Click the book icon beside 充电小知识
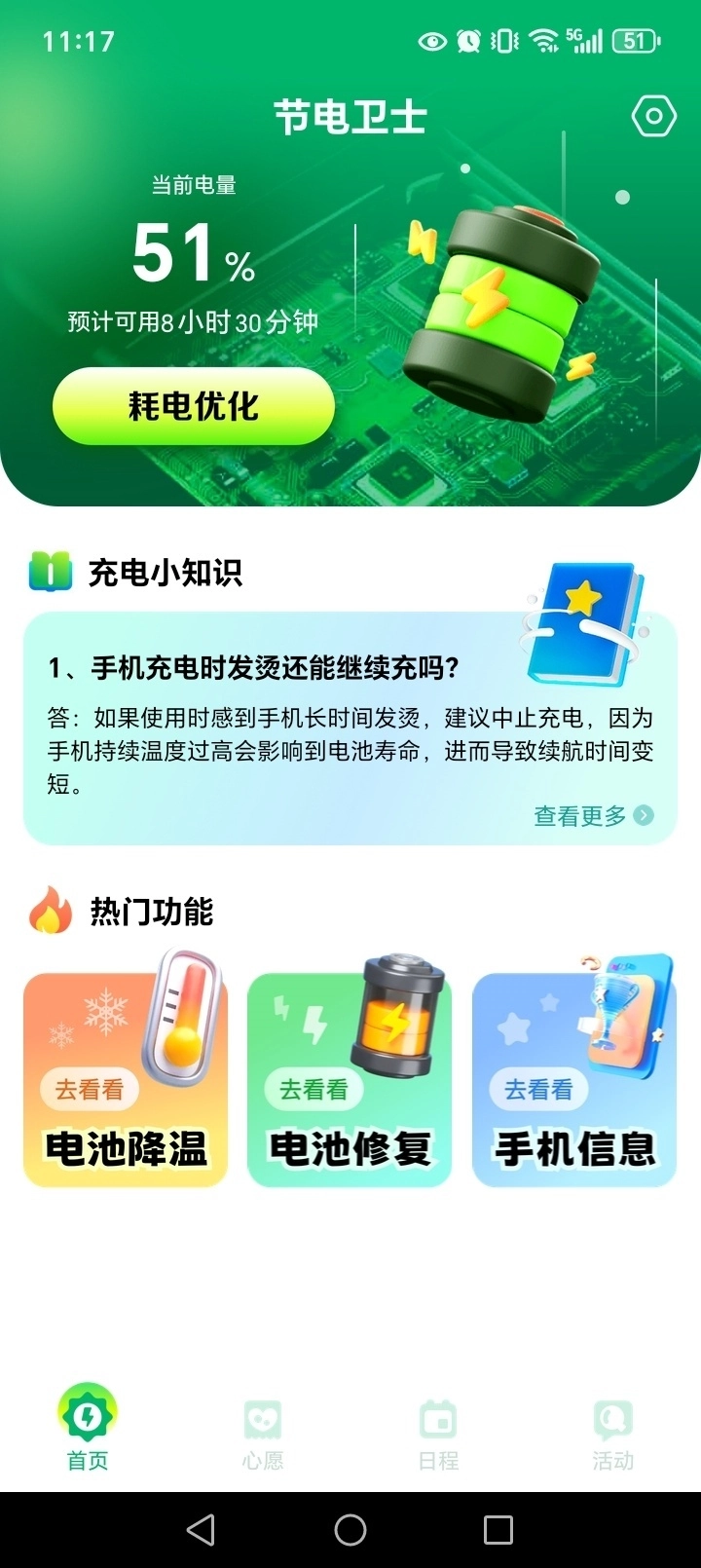The width and height of the screenshot is (701, 1568). tap(50, 573)
